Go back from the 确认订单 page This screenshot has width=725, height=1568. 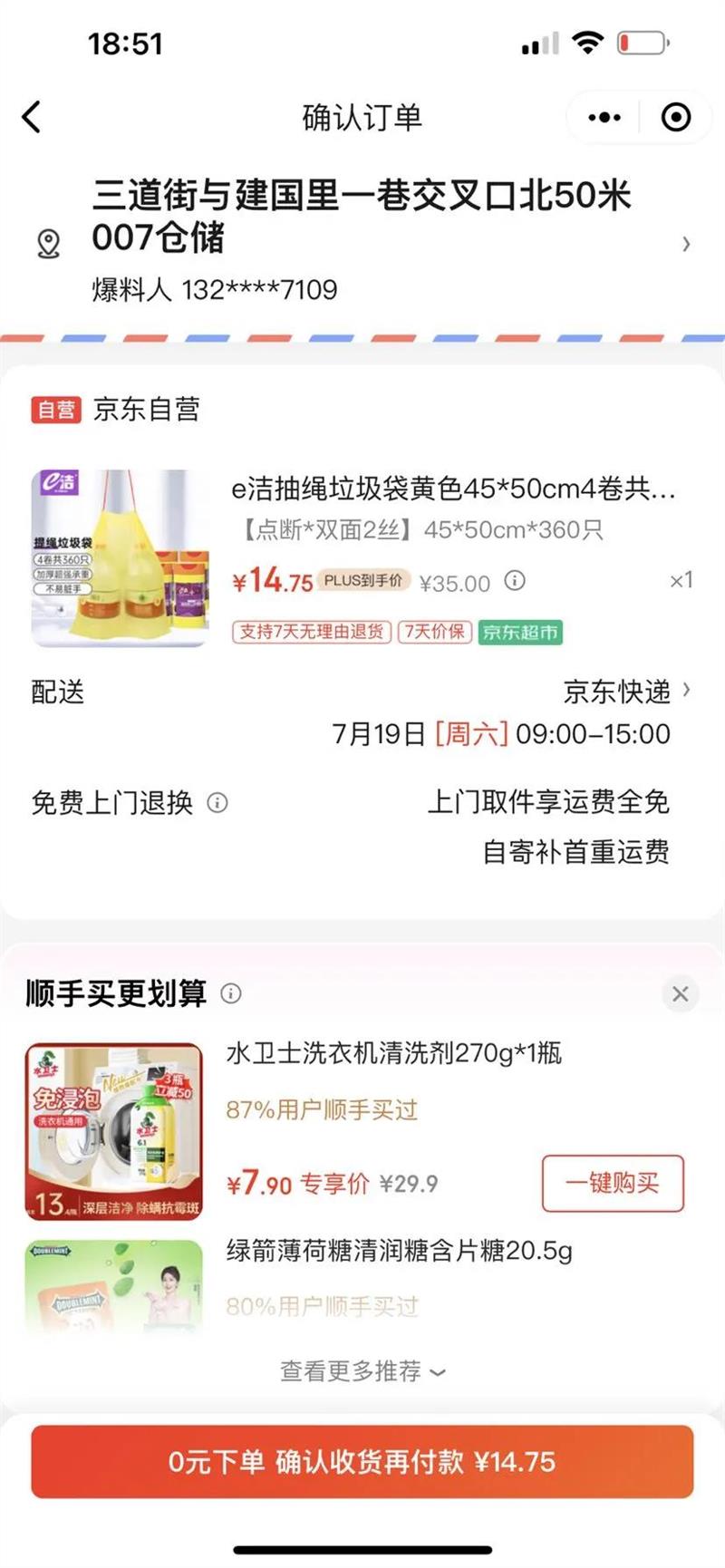32,117
